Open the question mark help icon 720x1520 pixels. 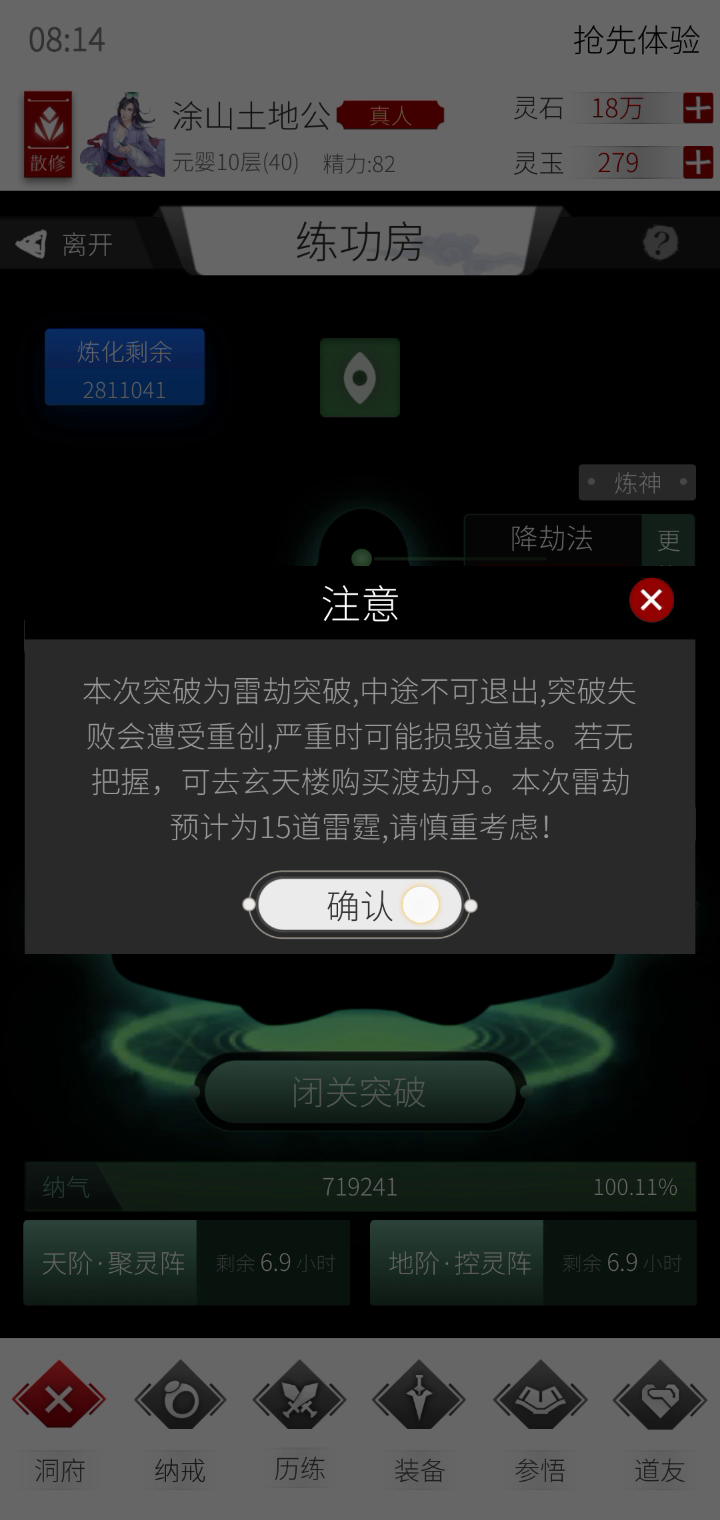pyautogui.click(x=660, y=243)
